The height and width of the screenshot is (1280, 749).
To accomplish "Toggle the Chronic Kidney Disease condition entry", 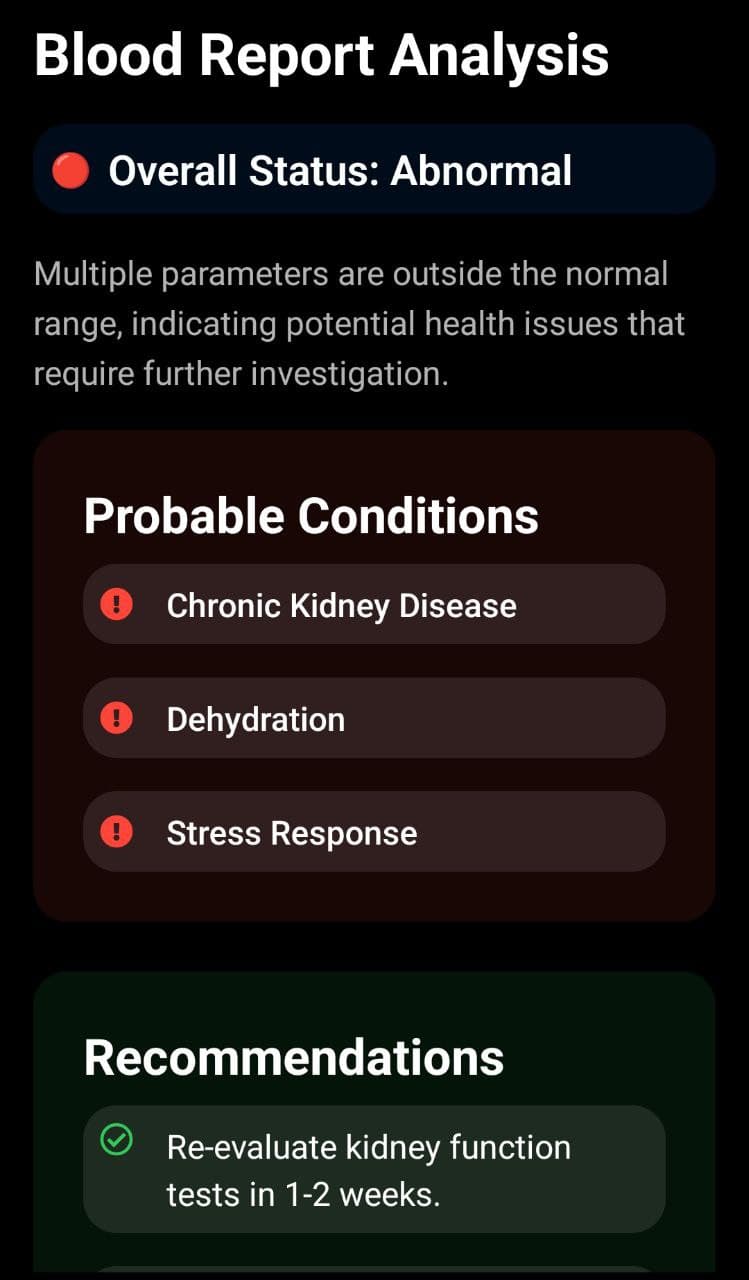I will point(374,604).
